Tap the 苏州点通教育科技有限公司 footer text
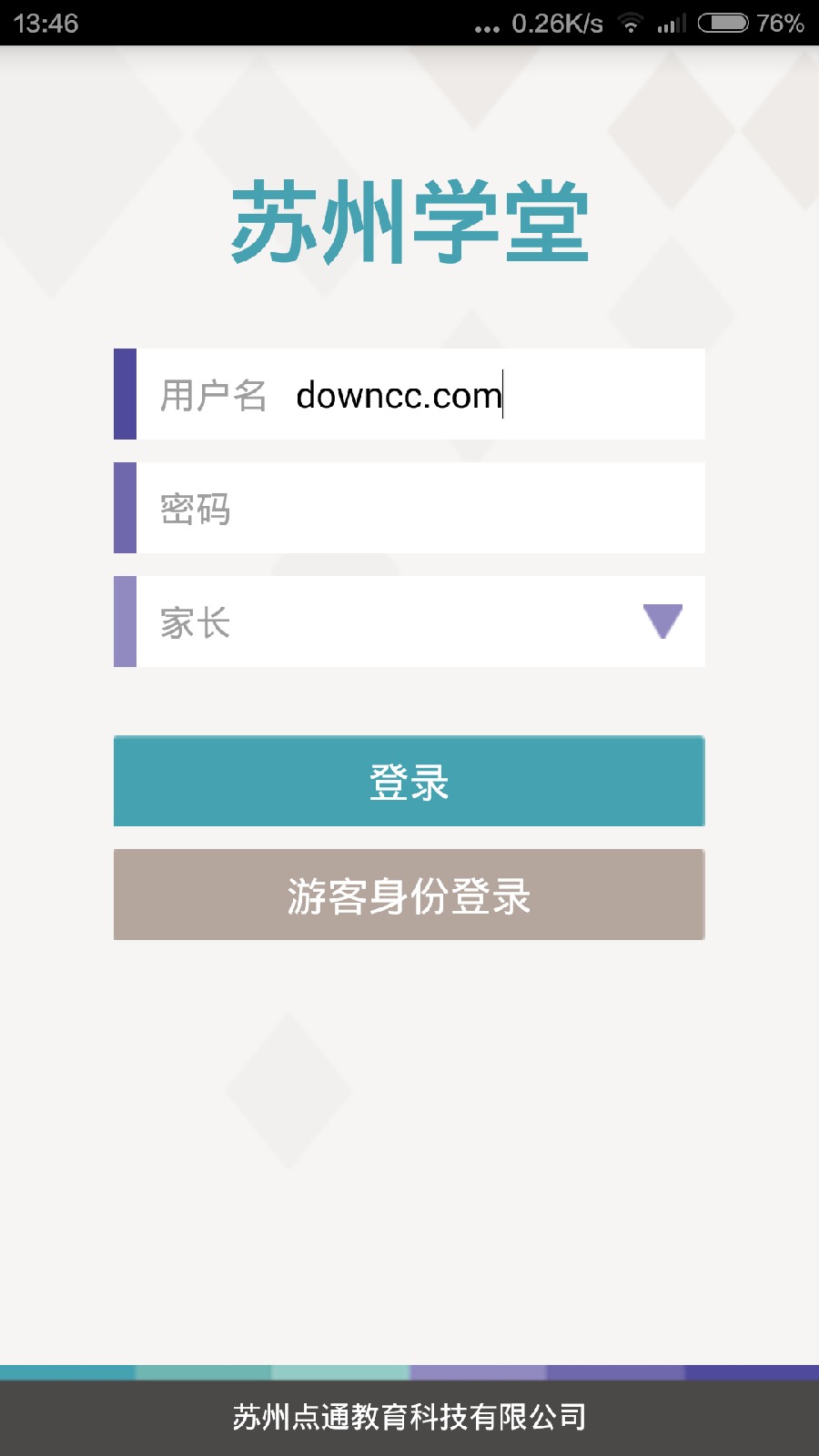 point(409,1416)
